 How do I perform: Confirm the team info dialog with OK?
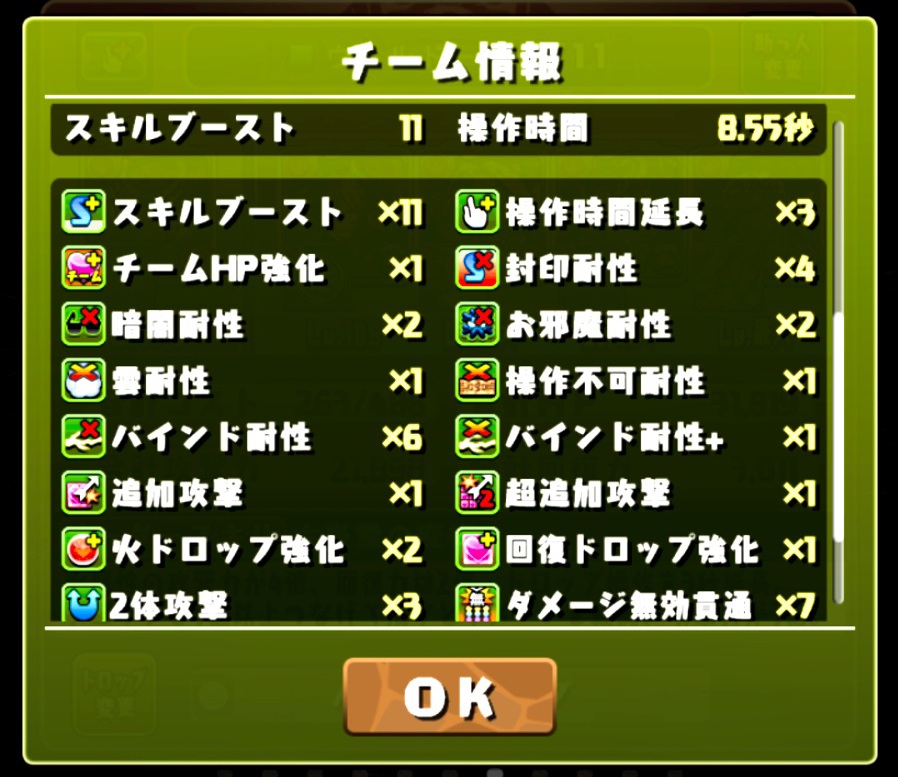tap(449, 697)
